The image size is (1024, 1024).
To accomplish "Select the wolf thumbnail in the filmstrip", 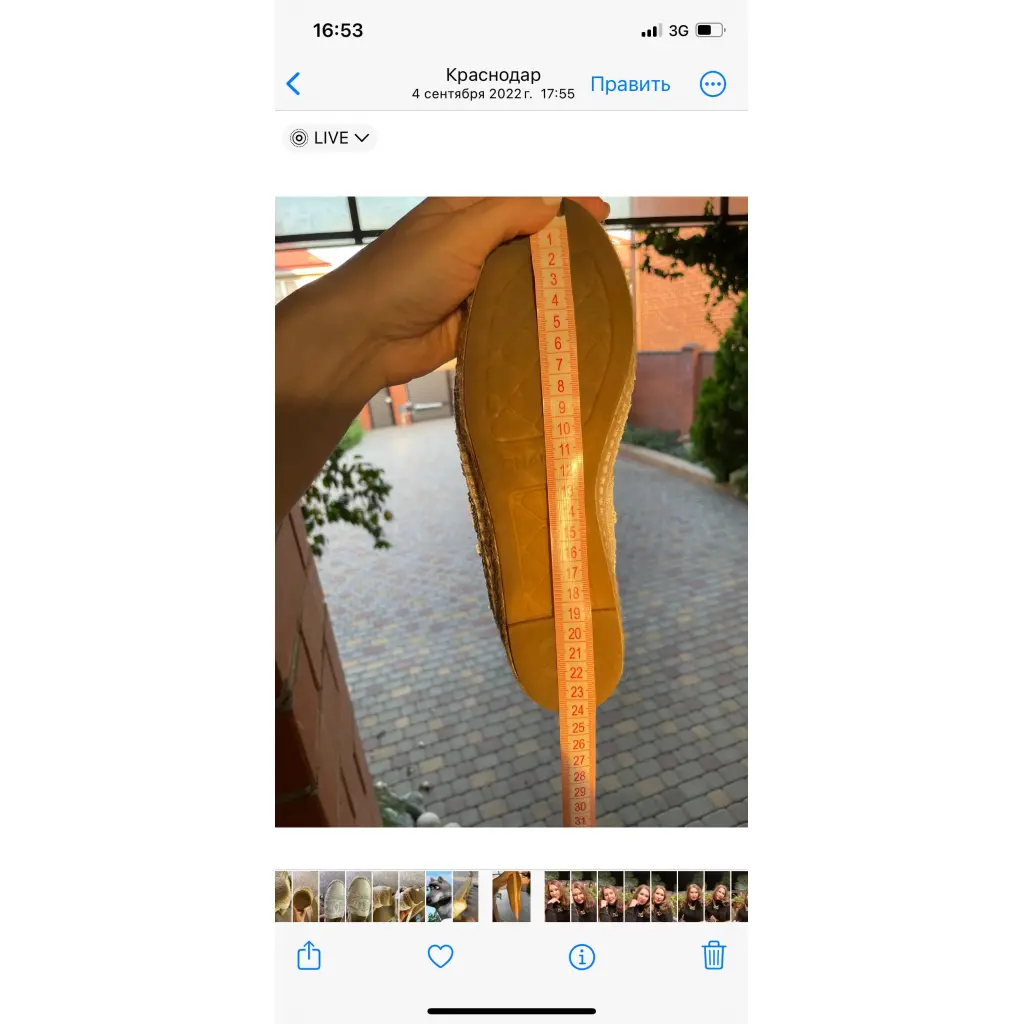I will point(439,896).
